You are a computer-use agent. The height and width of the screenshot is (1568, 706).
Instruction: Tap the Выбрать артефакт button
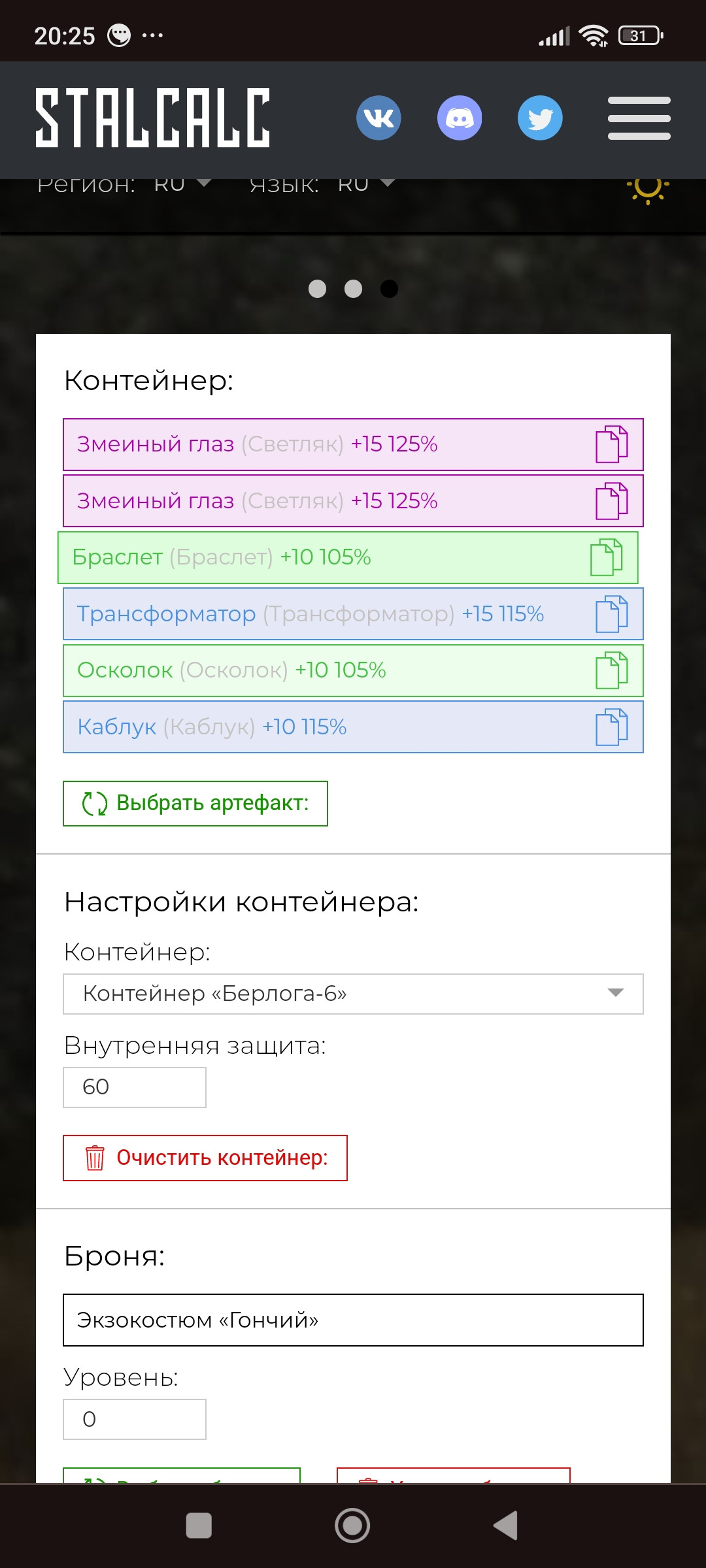coord(195,804)
